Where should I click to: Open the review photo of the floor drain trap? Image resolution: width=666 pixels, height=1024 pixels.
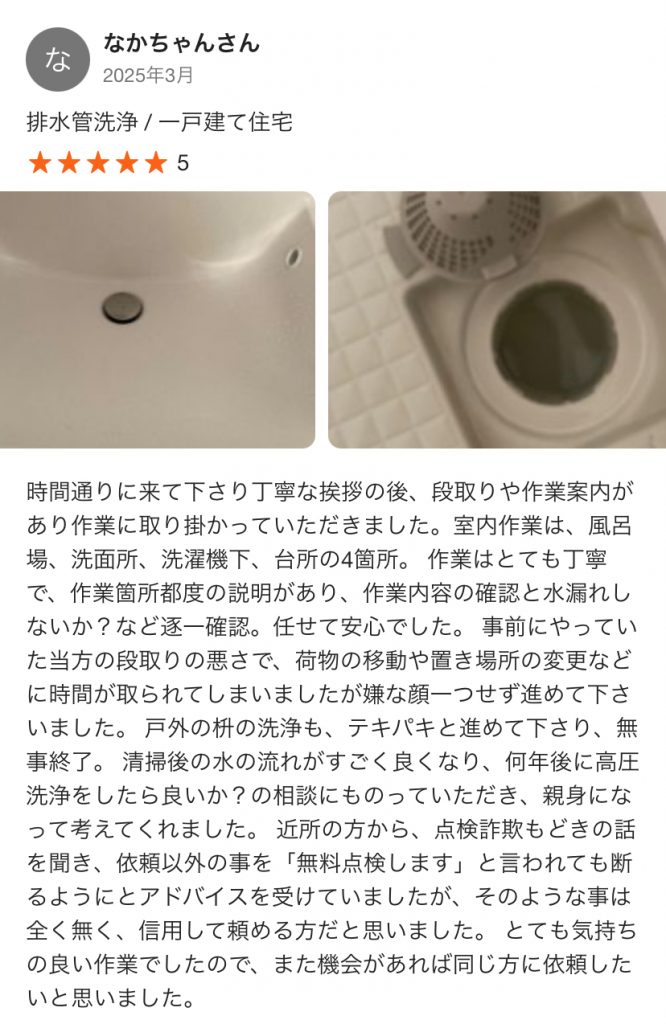(x=497, y=319)
